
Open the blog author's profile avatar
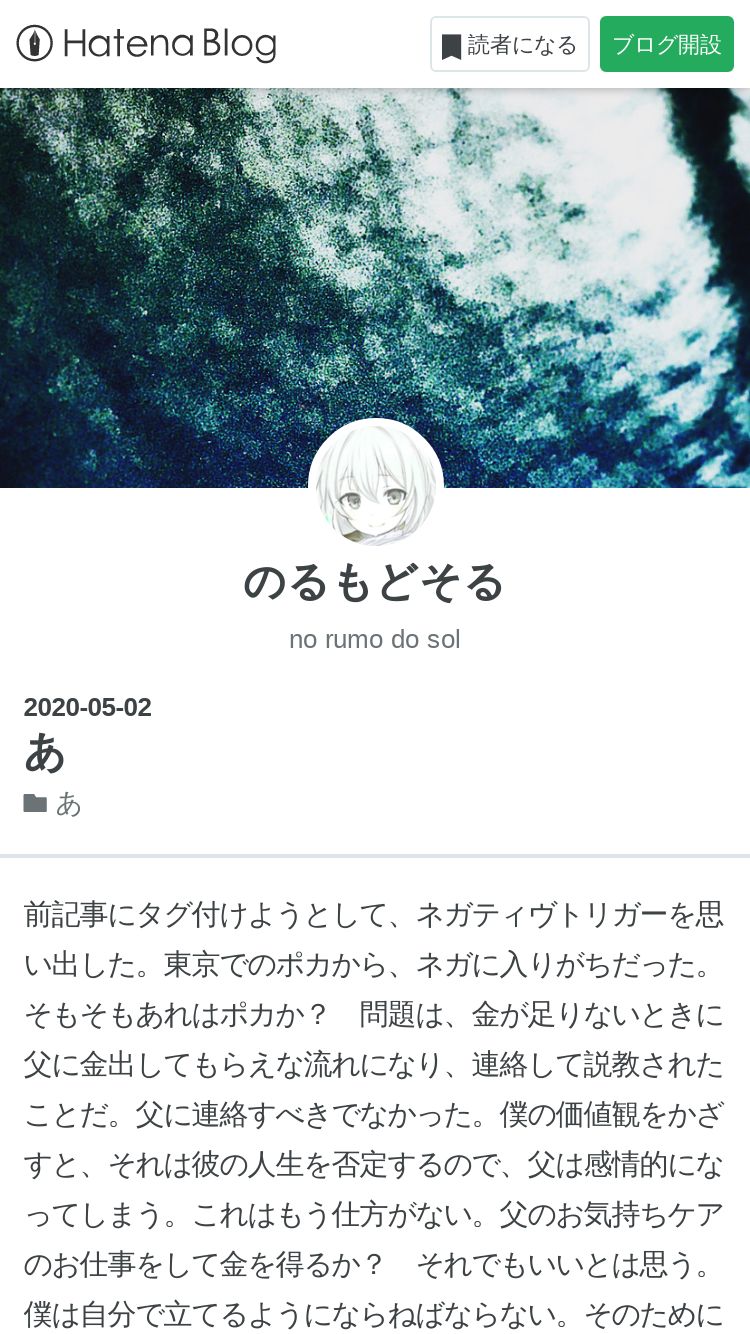(x=376, y=485)
